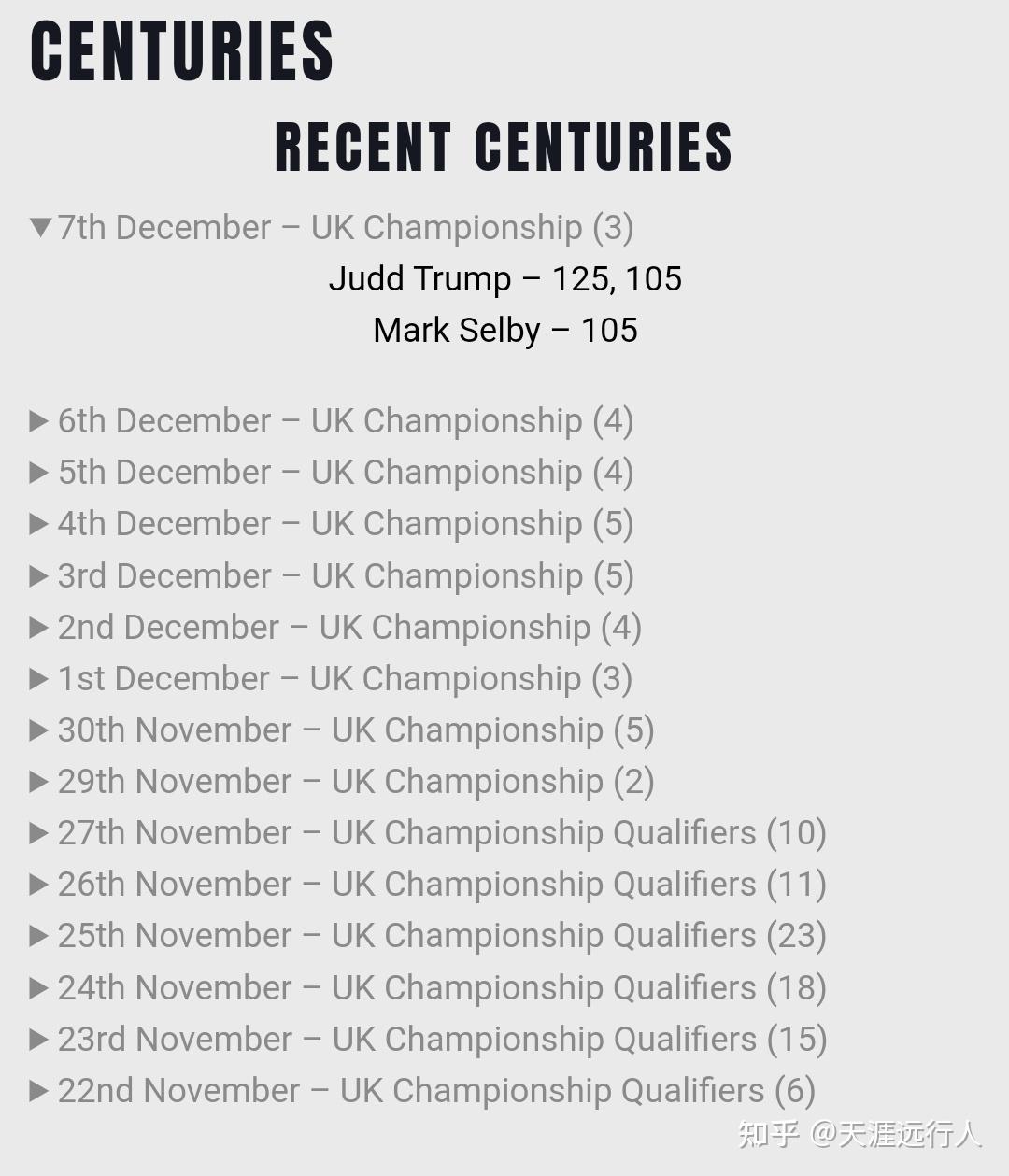Expand 24th November Qualifiers centuries list
This screenshot has width=1009, height=1176.
428,988
